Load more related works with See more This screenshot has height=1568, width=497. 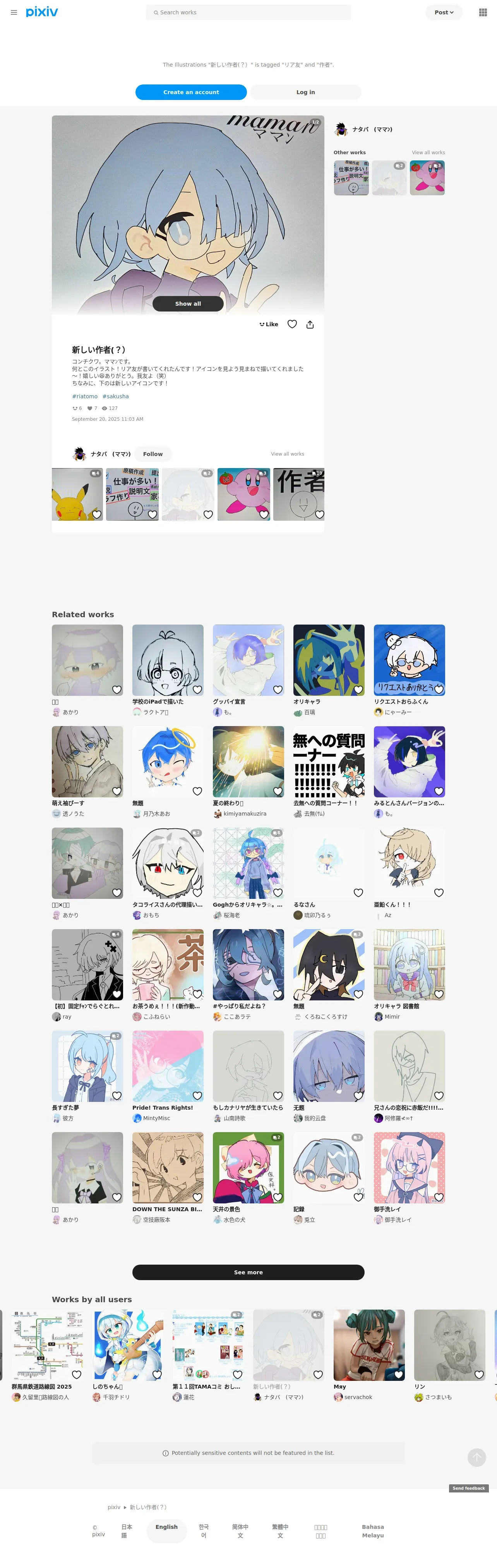(x=248, y=1272)
